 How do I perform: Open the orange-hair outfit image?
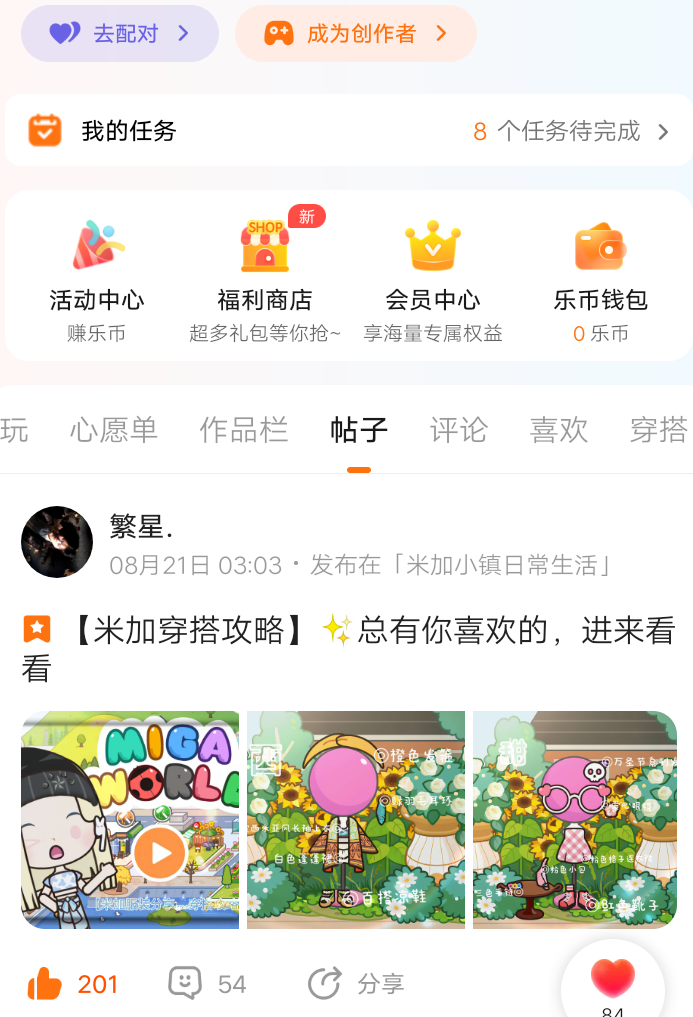click(356, 820)
